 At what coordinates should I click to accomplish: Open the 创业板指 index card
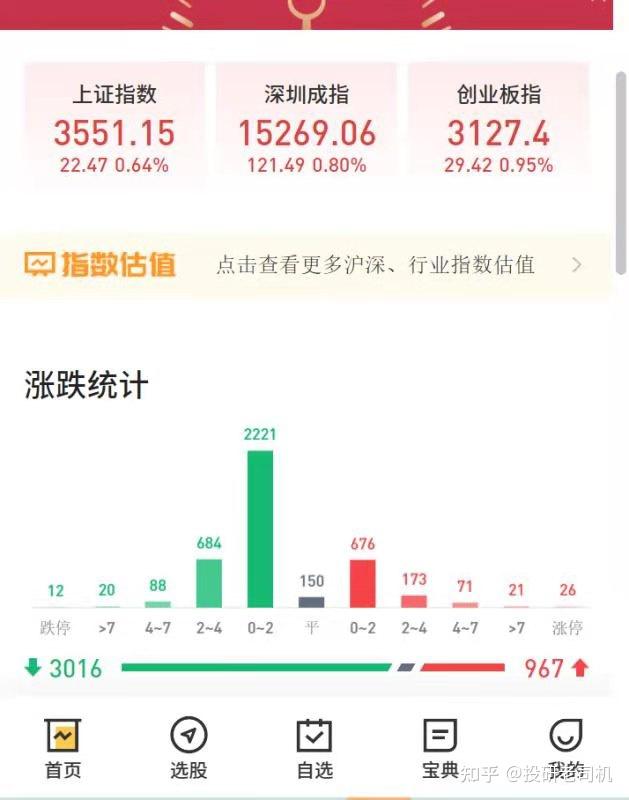(498, 124)
